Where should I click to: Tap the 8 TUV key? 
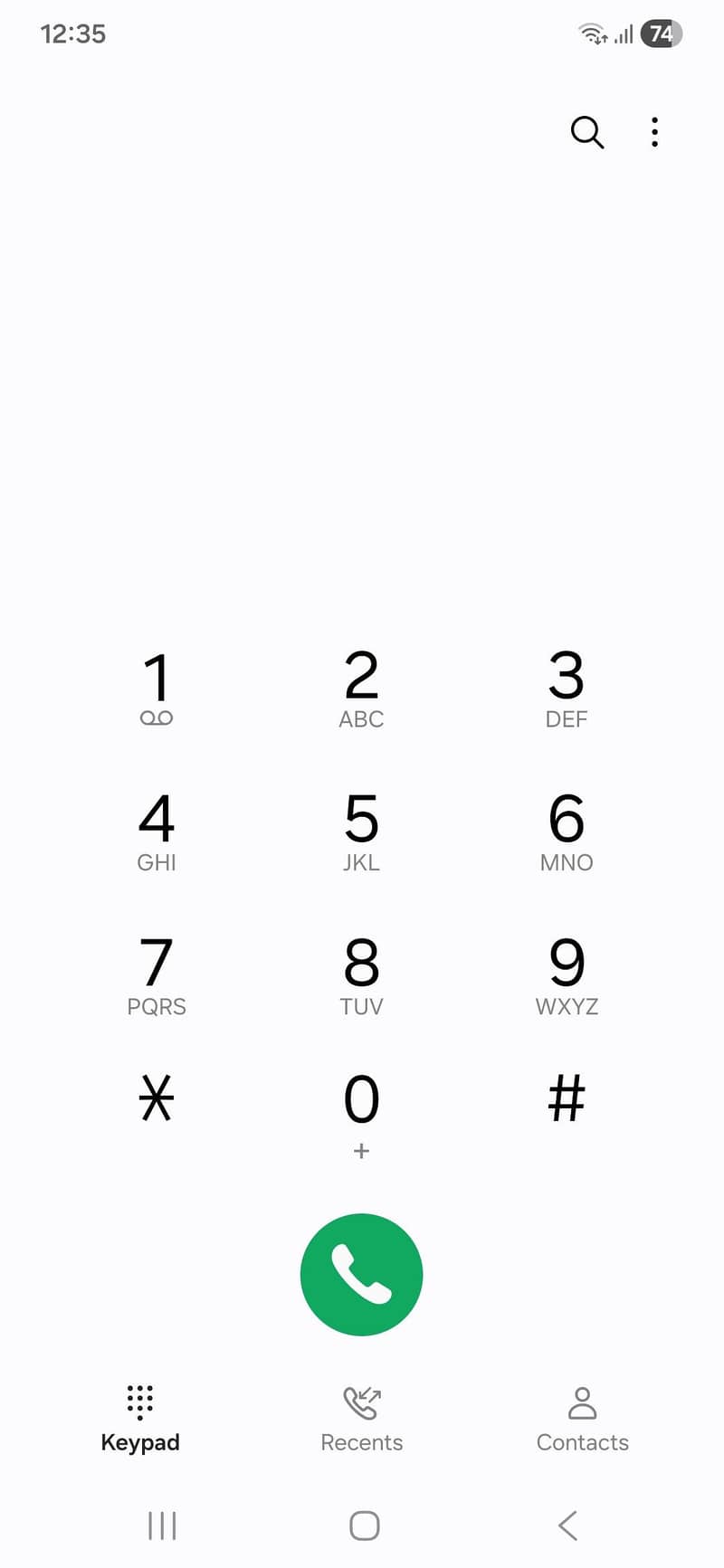(361, 974)
